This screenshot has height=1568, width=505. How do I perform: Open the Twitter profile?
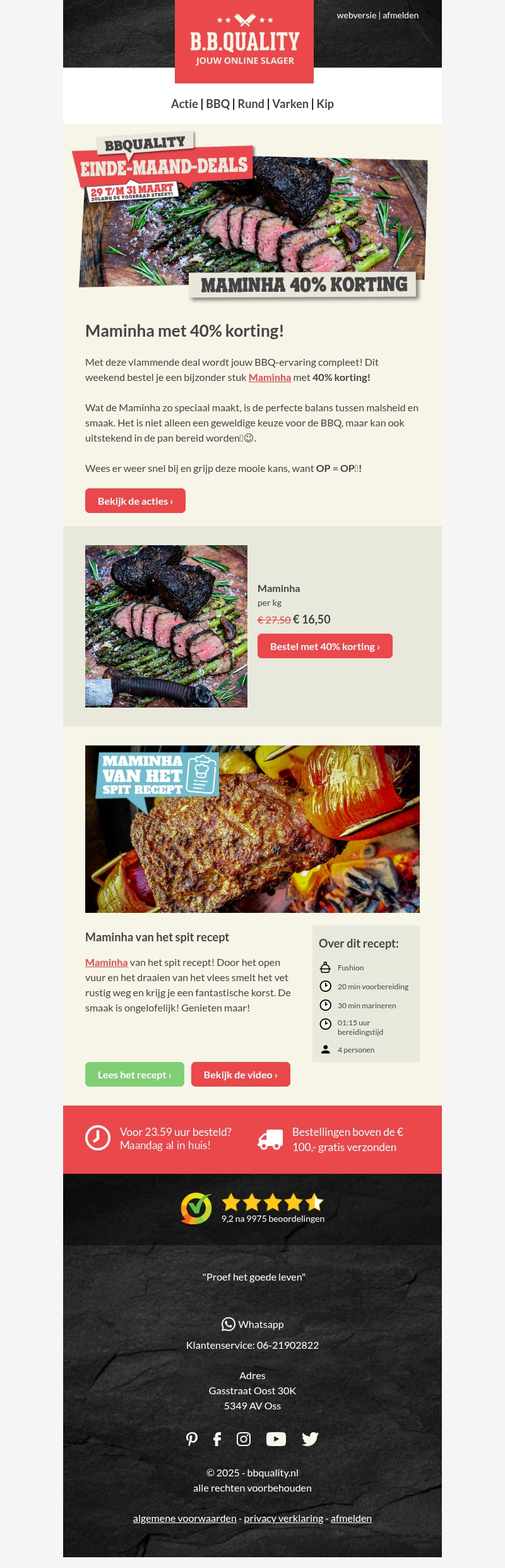coord(310,1438)
